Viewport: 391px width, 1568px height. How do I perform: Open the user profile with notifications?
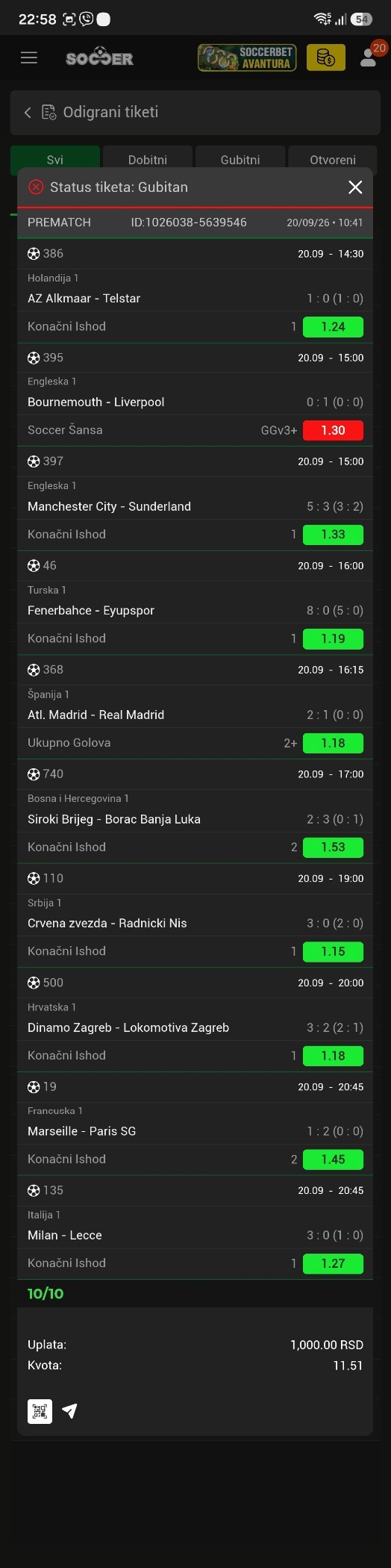click(370, 56)
